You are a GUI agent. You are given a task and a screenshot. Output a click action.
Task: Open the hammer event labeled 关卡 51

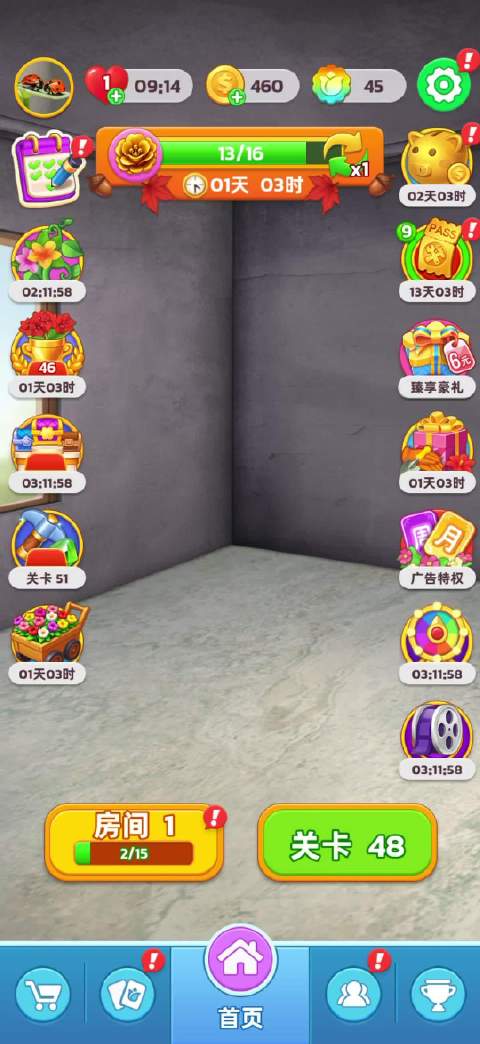pyautogui.click(x=47, y=549)
